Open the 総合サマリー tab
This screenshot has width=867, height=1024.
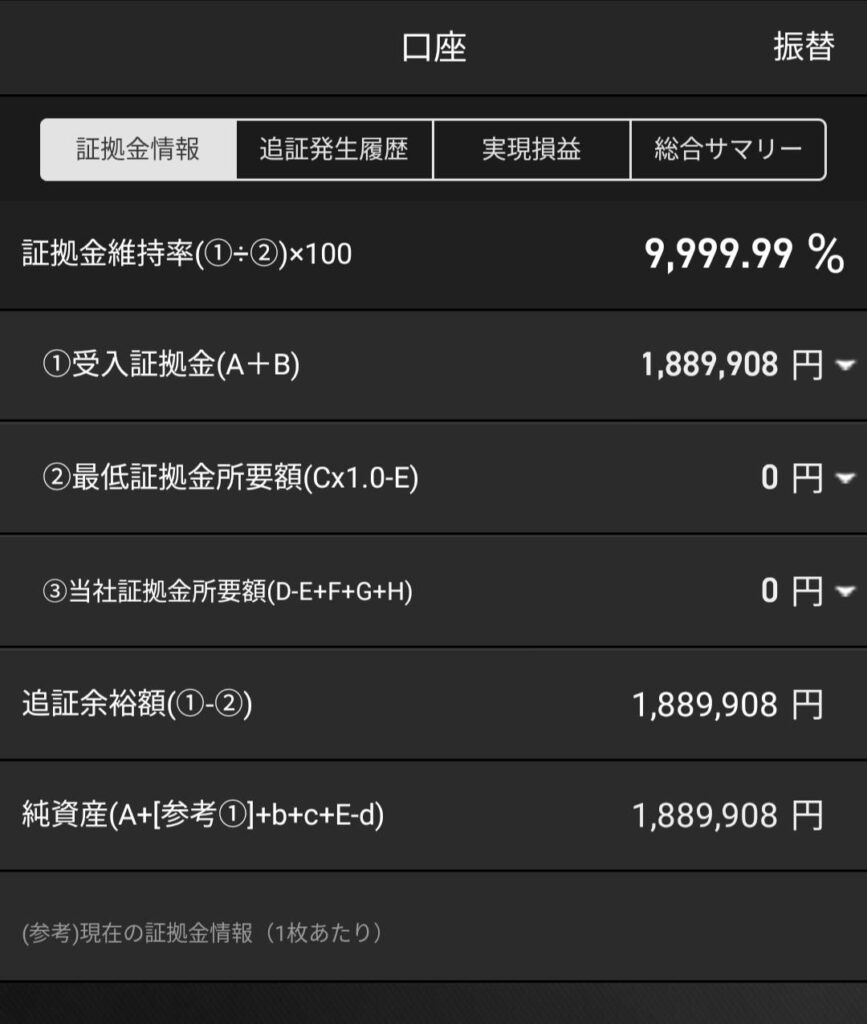(728, 150)
